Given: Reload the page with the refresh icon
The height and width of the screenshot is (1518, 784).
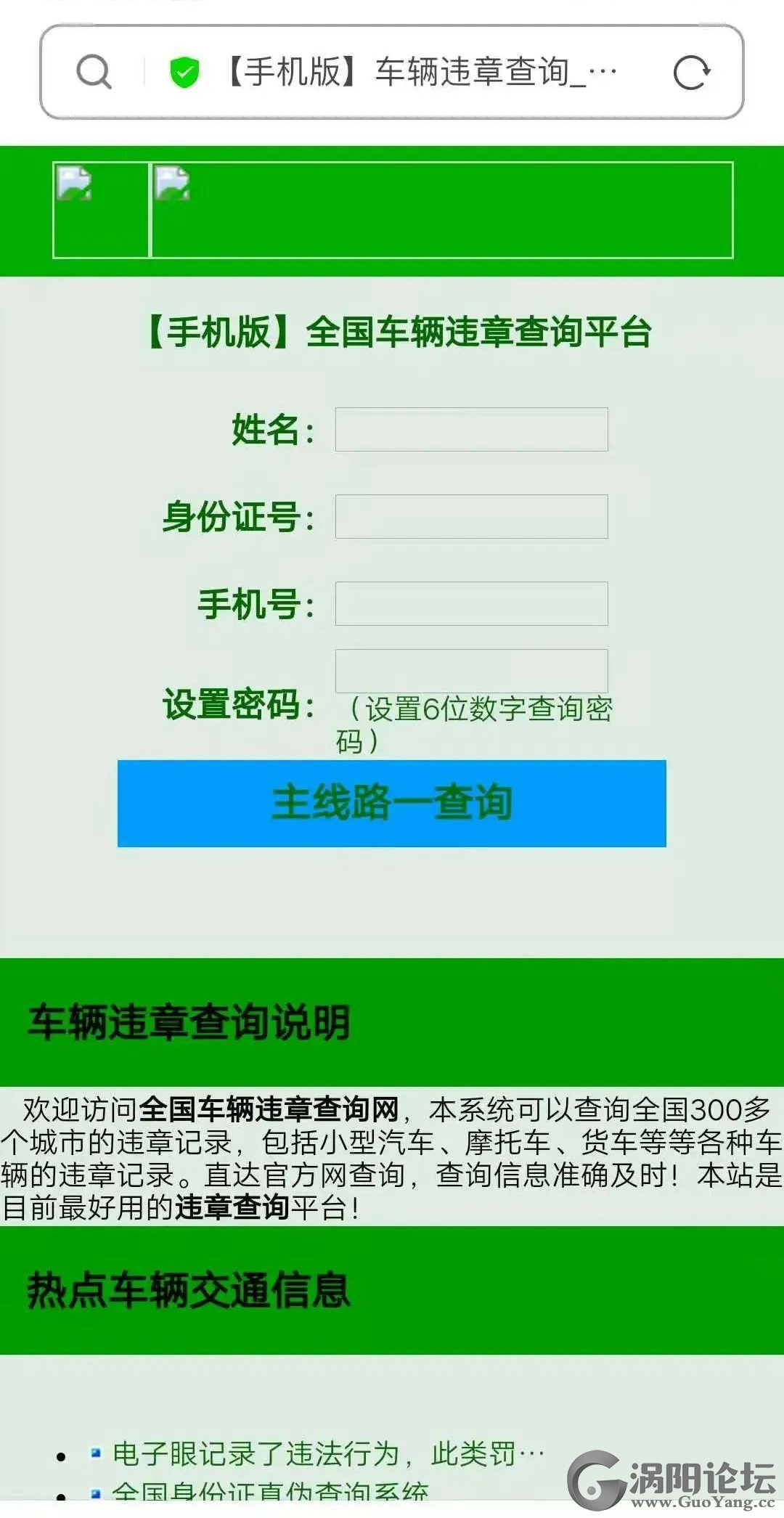Looking at the screenshot, I should click(x=691, y=72).
